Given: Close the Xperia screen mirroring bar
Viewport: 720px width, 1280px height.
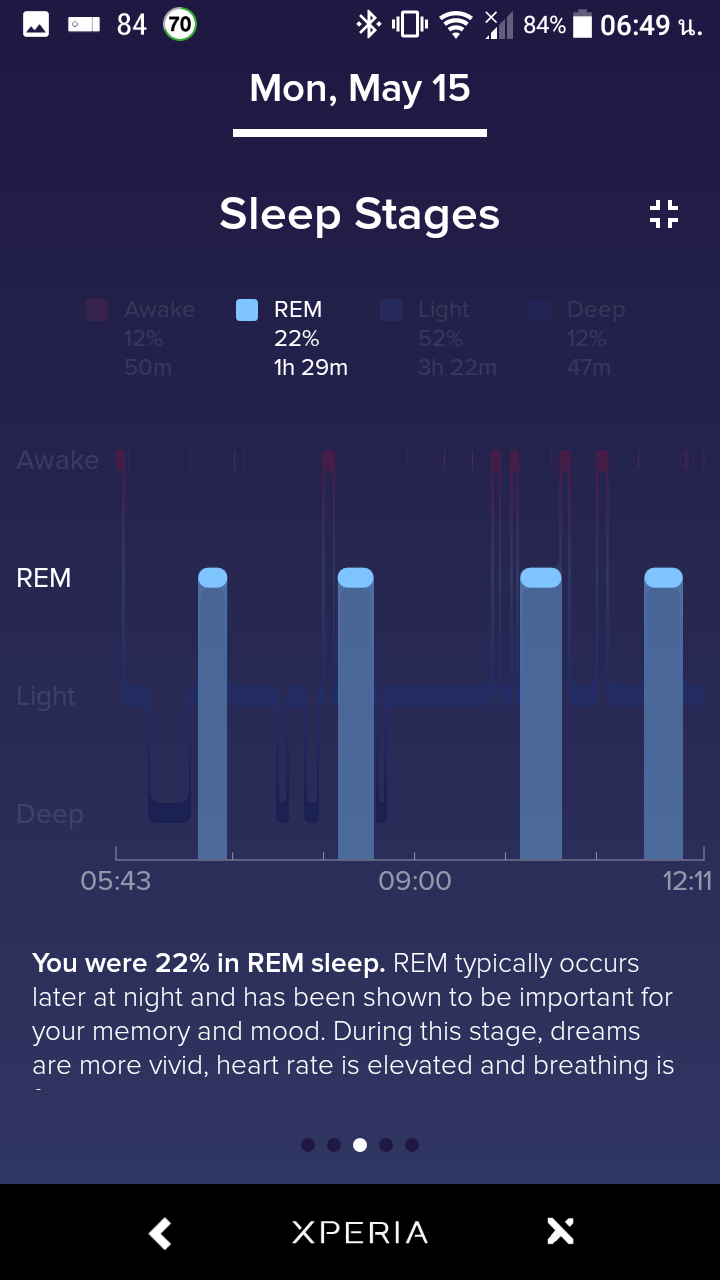Looking at the screenshot, I should pos(561,1232).
